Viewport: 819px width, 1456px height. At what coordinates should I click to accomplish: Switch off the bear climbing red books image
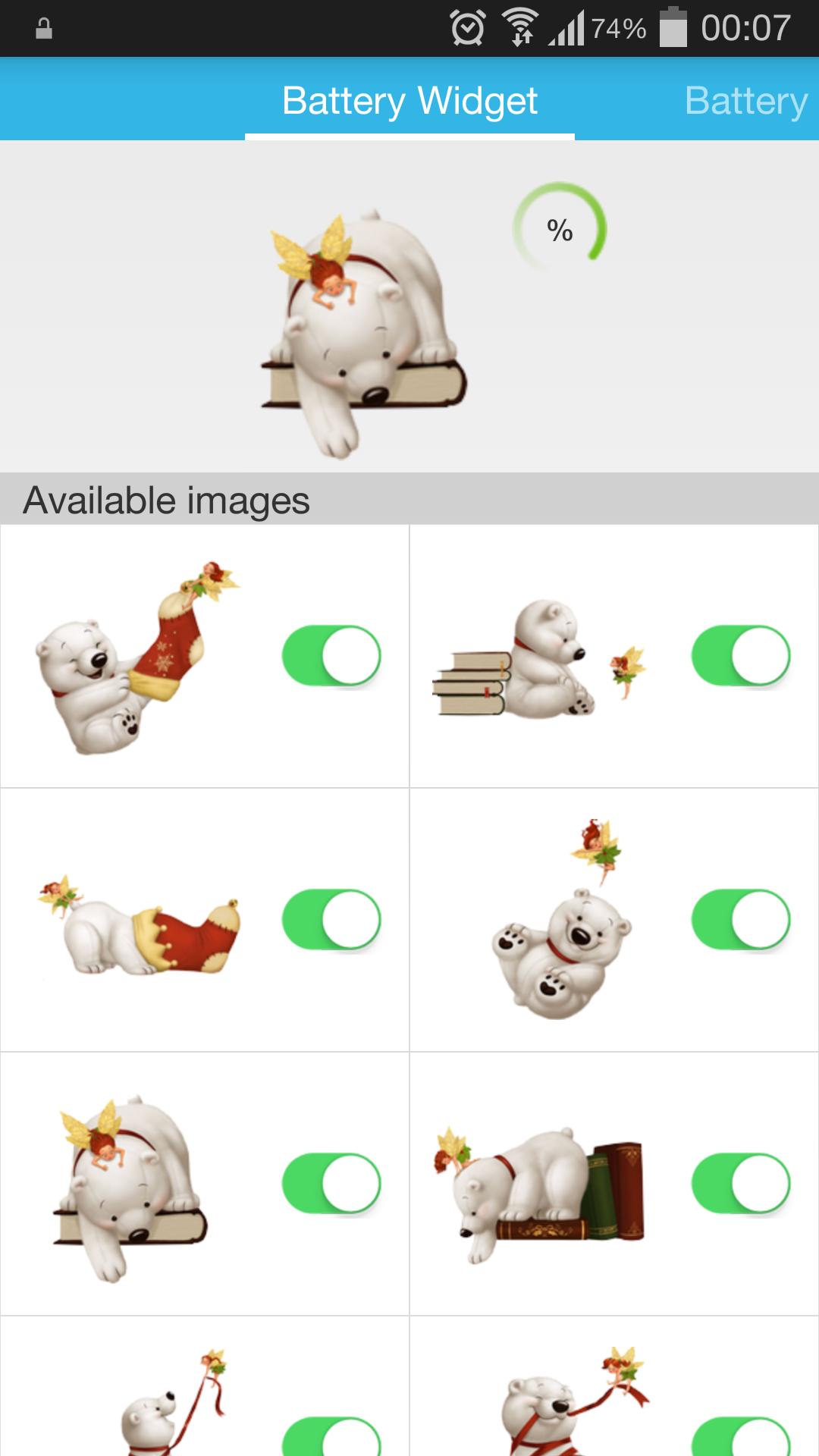tap(741, 1184)
